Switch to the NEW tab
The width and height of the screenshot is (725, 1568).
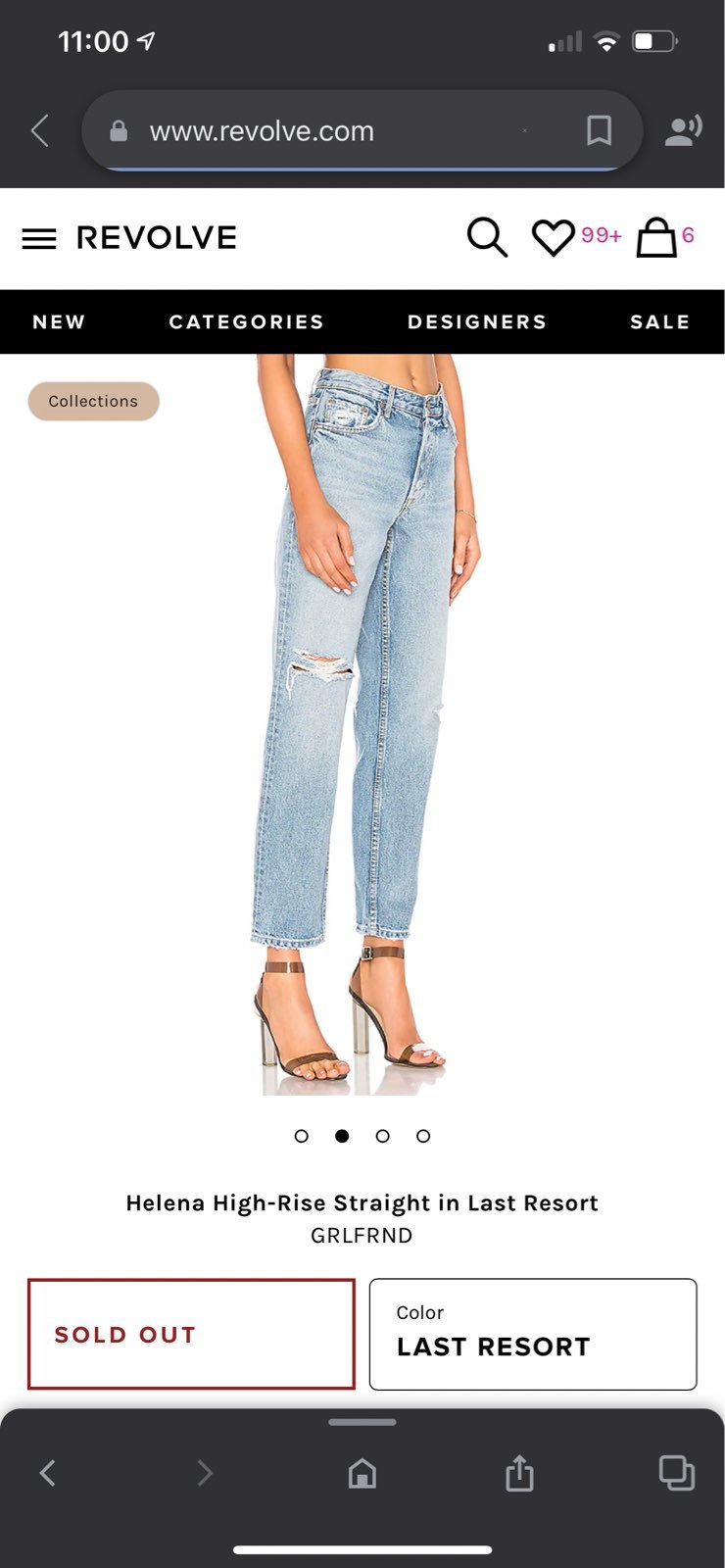coord(59,321)
